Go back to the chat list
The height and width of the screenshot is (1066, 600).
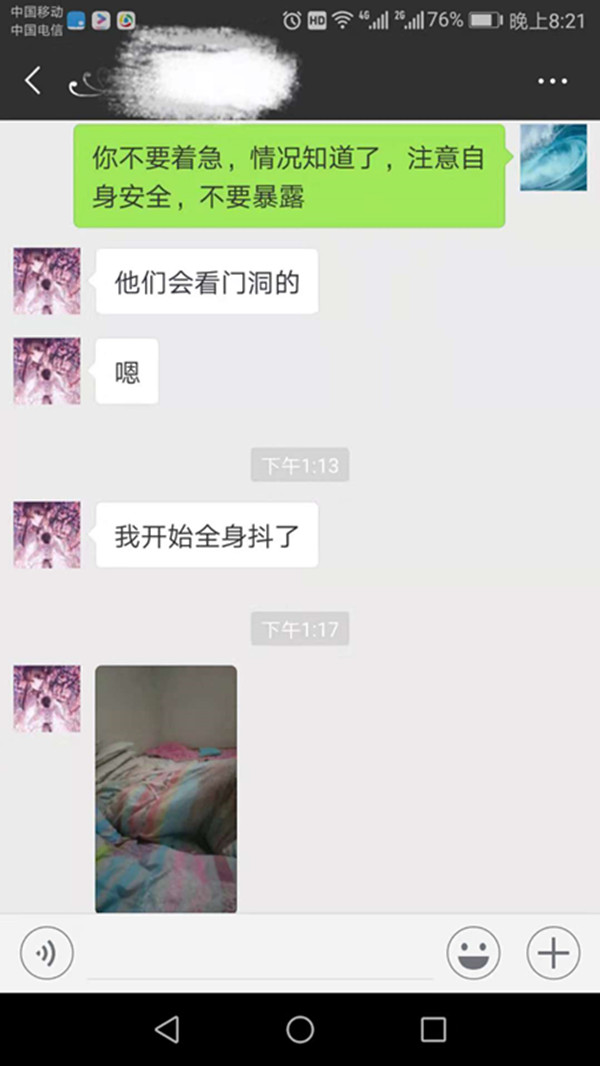point(33,81)
